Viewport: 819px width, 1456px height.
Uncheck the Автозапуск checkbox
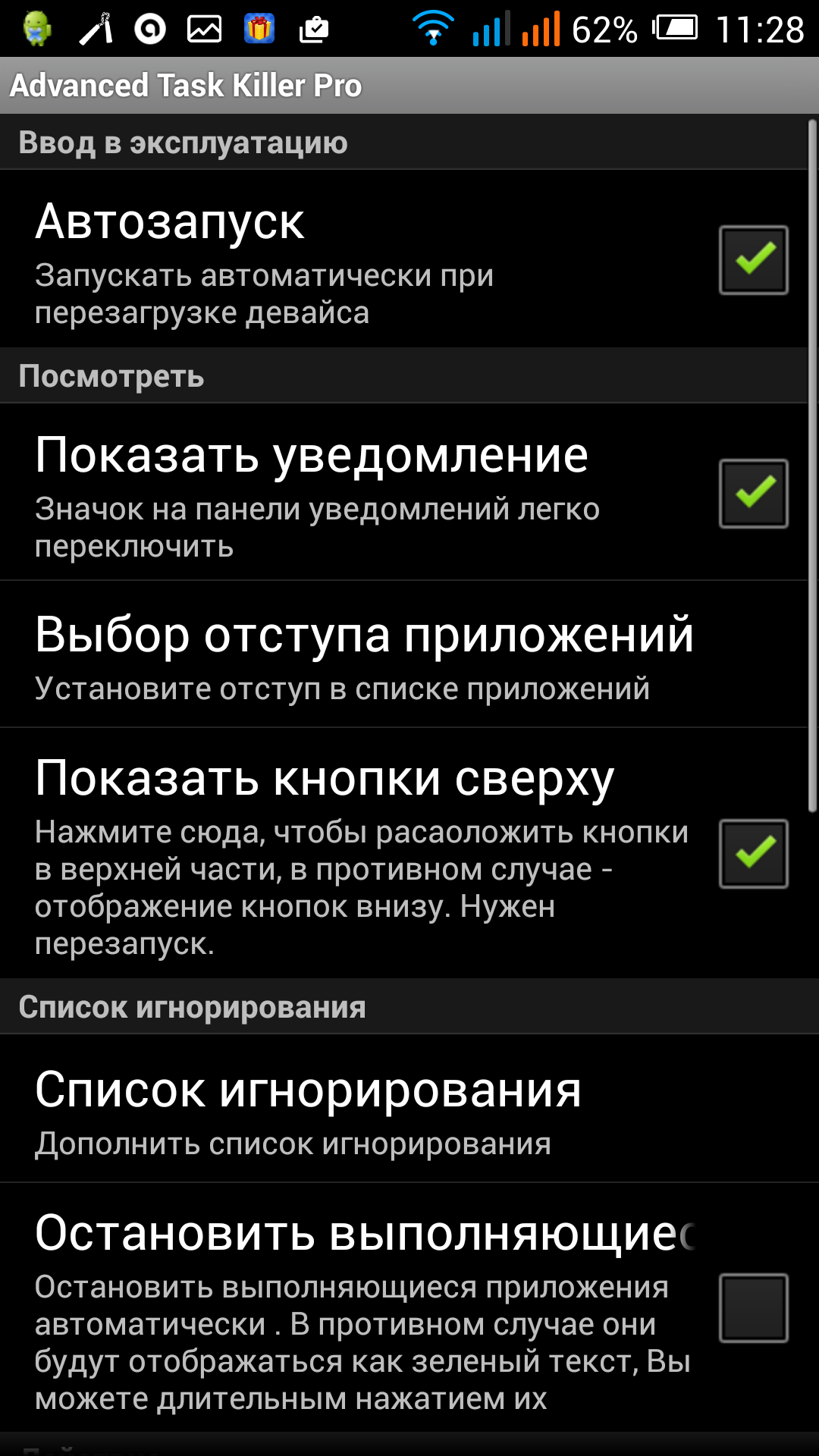pyautogui.click(x=753, y=260)
